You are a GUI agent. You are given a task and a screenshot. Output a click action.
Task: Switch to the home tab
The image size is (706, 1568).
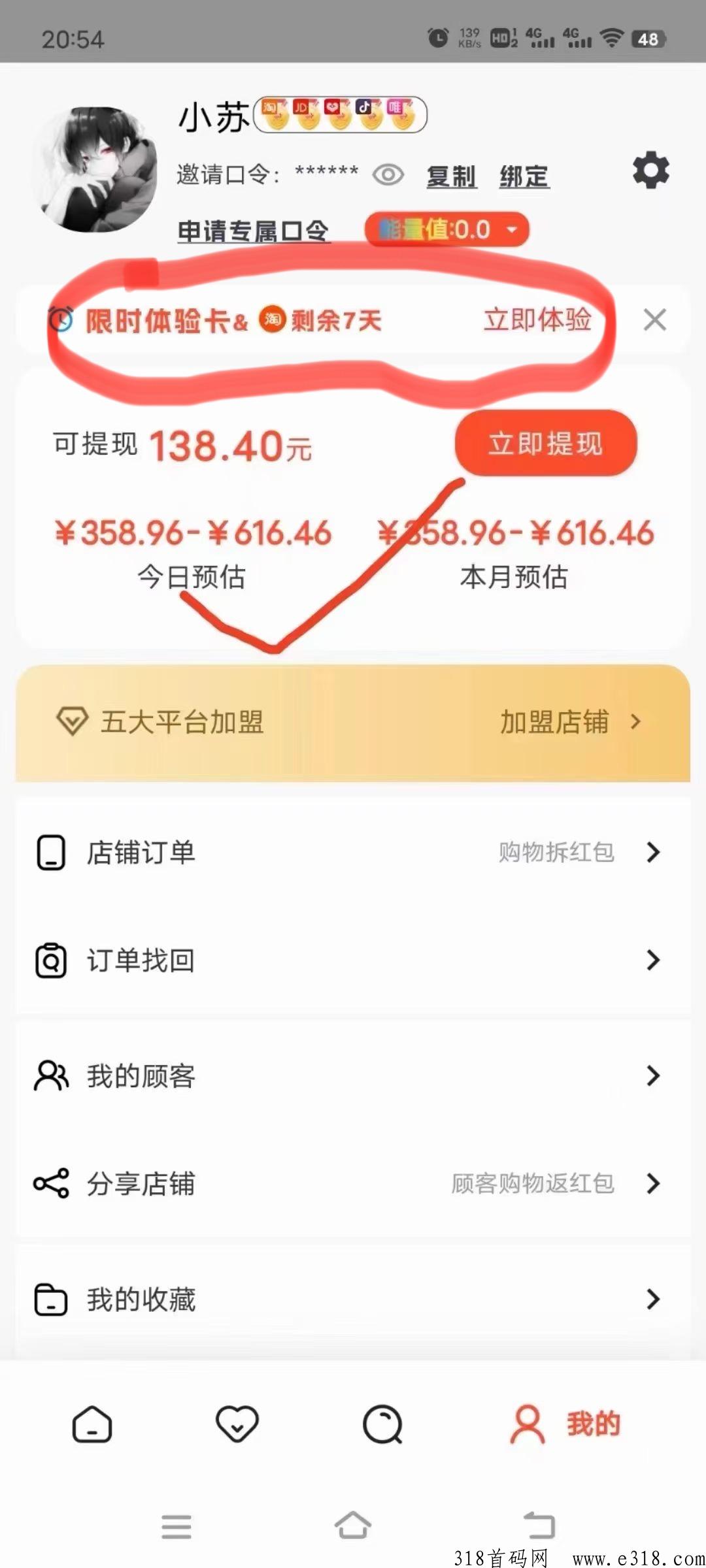(92, 1424)
